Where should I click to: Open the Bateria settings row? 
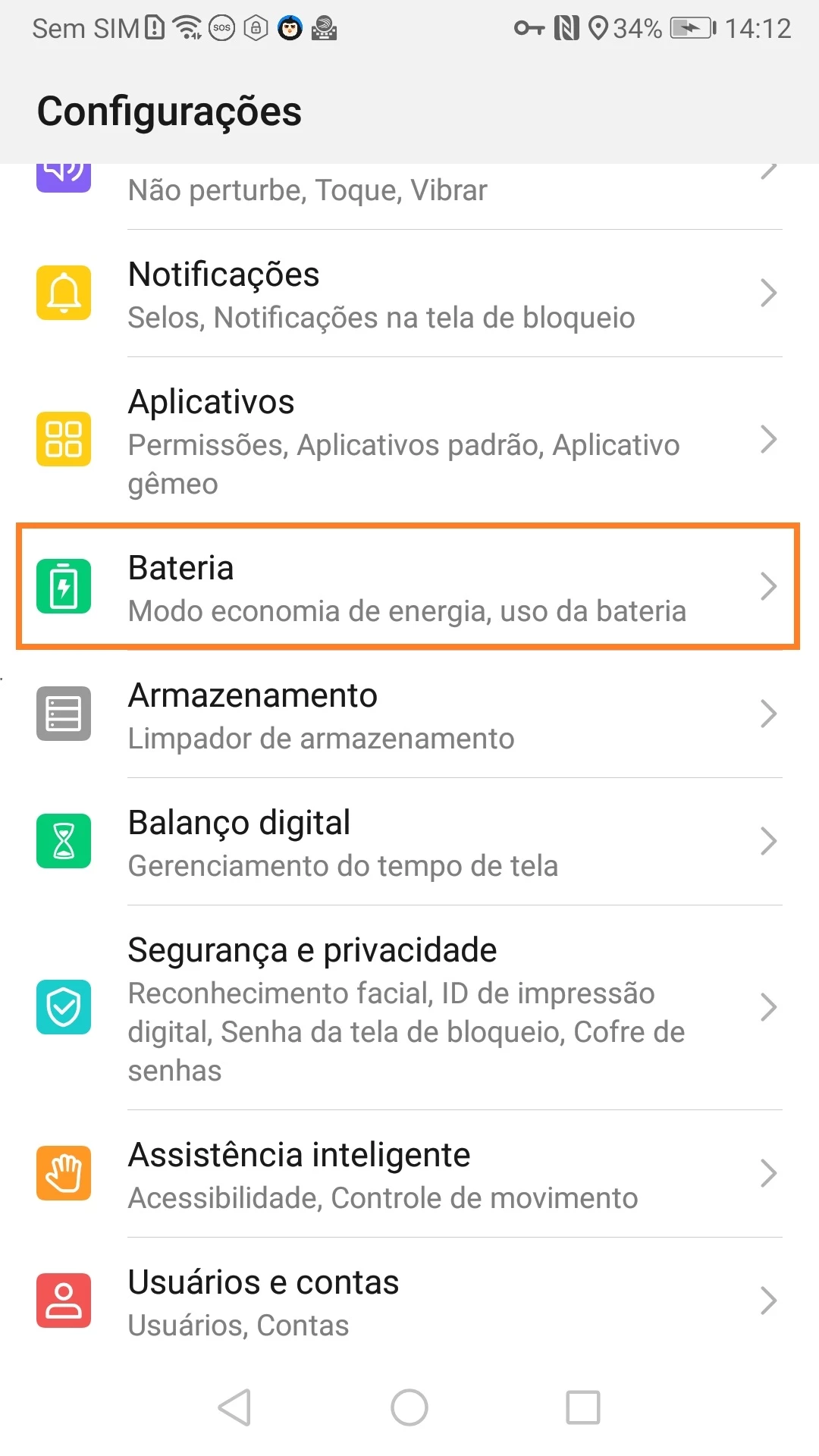pos(409,587)
